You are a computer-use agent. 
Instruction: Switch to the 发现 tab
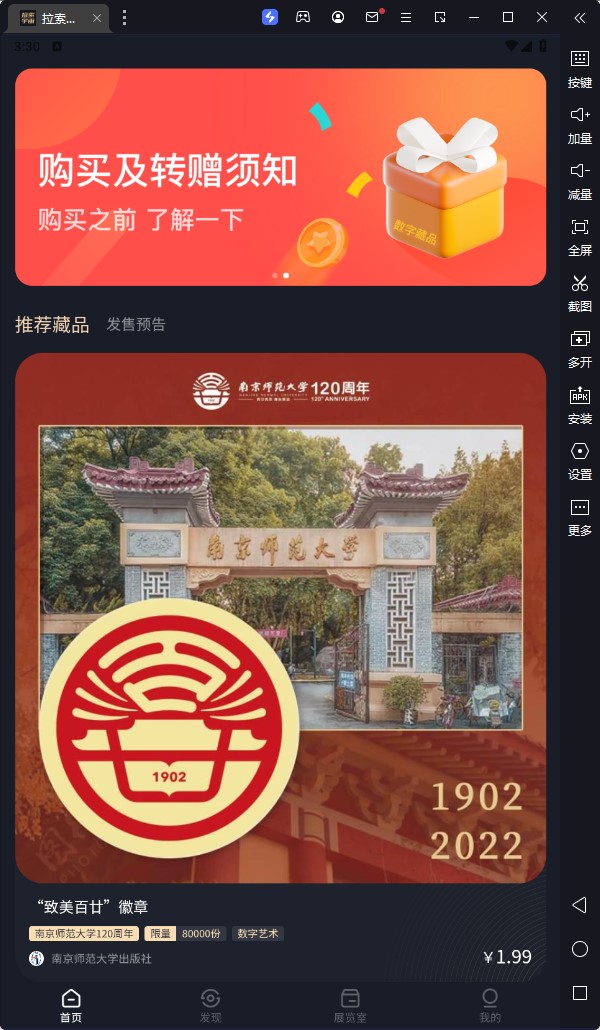click(210, 1005)
